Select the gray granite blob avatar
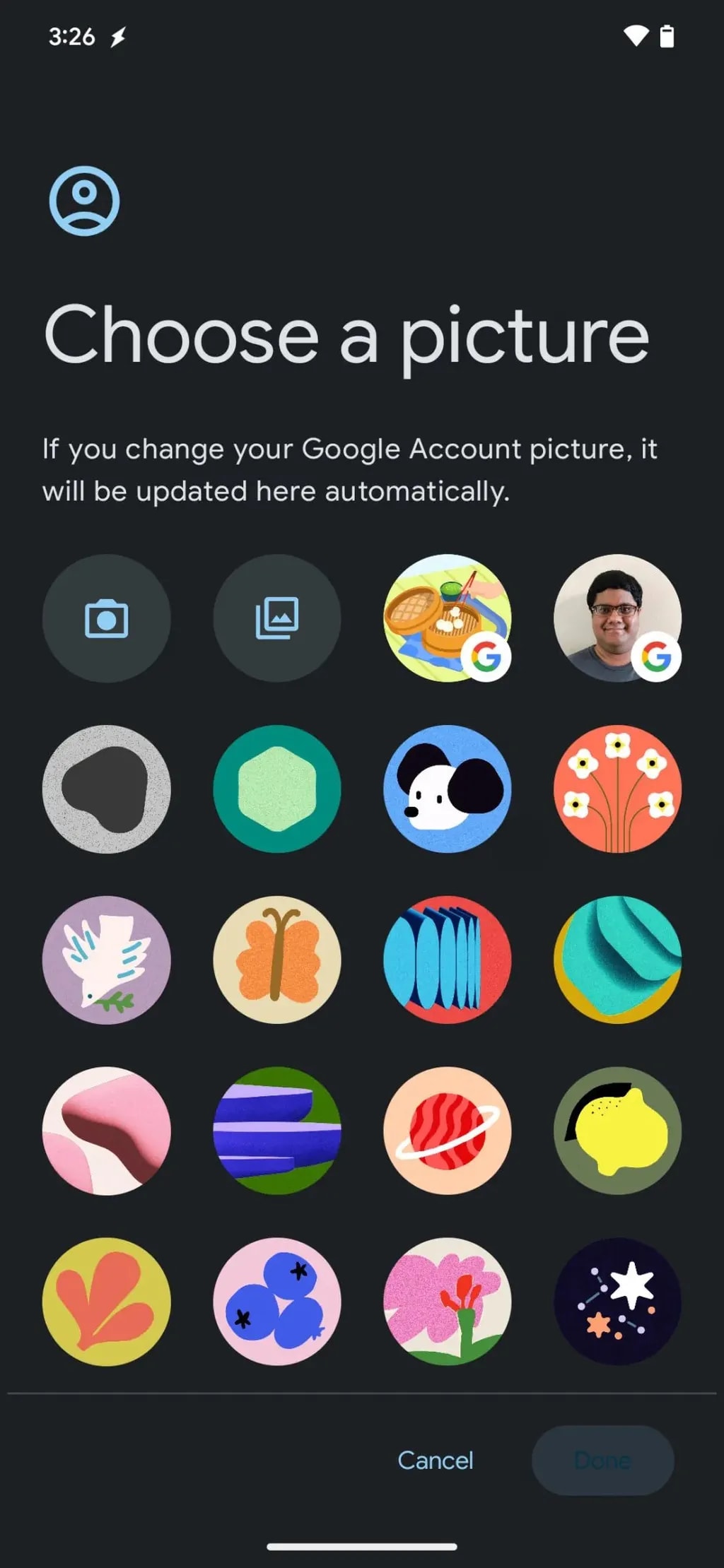724x1568 pixels. click(106, 789)
